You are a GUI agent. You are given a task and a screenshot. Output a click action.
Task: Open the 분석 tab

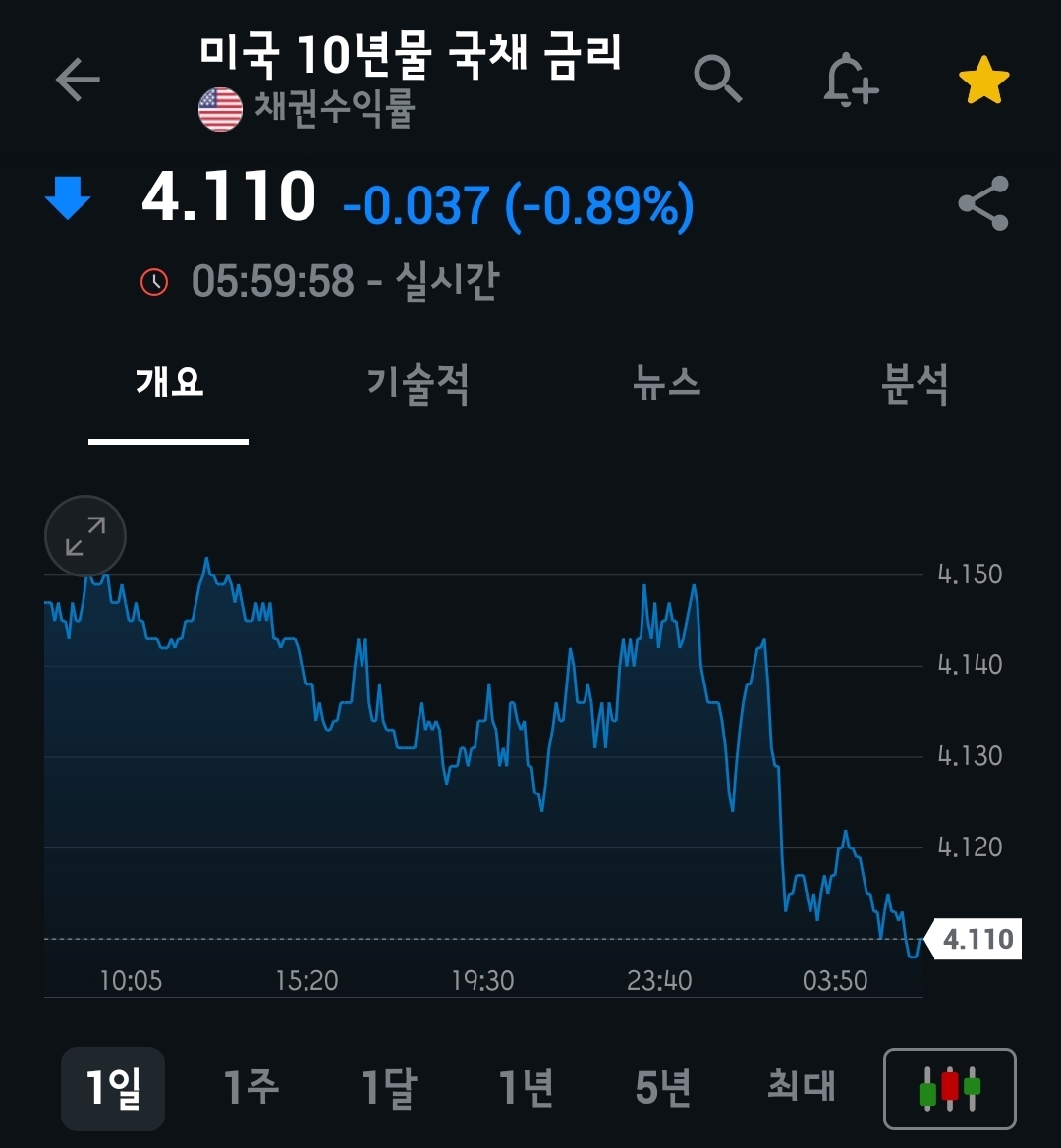[x=915, y=383]
